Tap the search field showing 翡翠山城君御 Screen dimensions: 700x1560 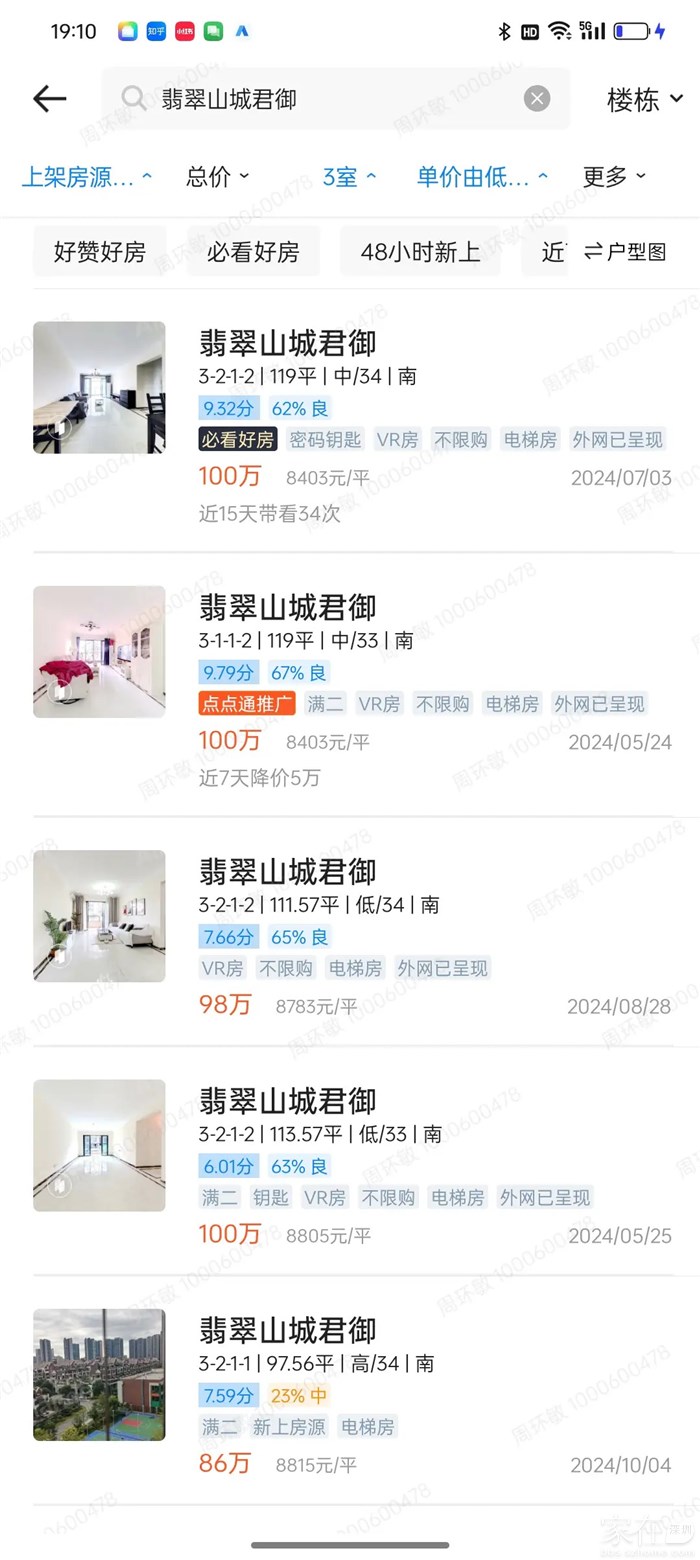click(330, 98)
